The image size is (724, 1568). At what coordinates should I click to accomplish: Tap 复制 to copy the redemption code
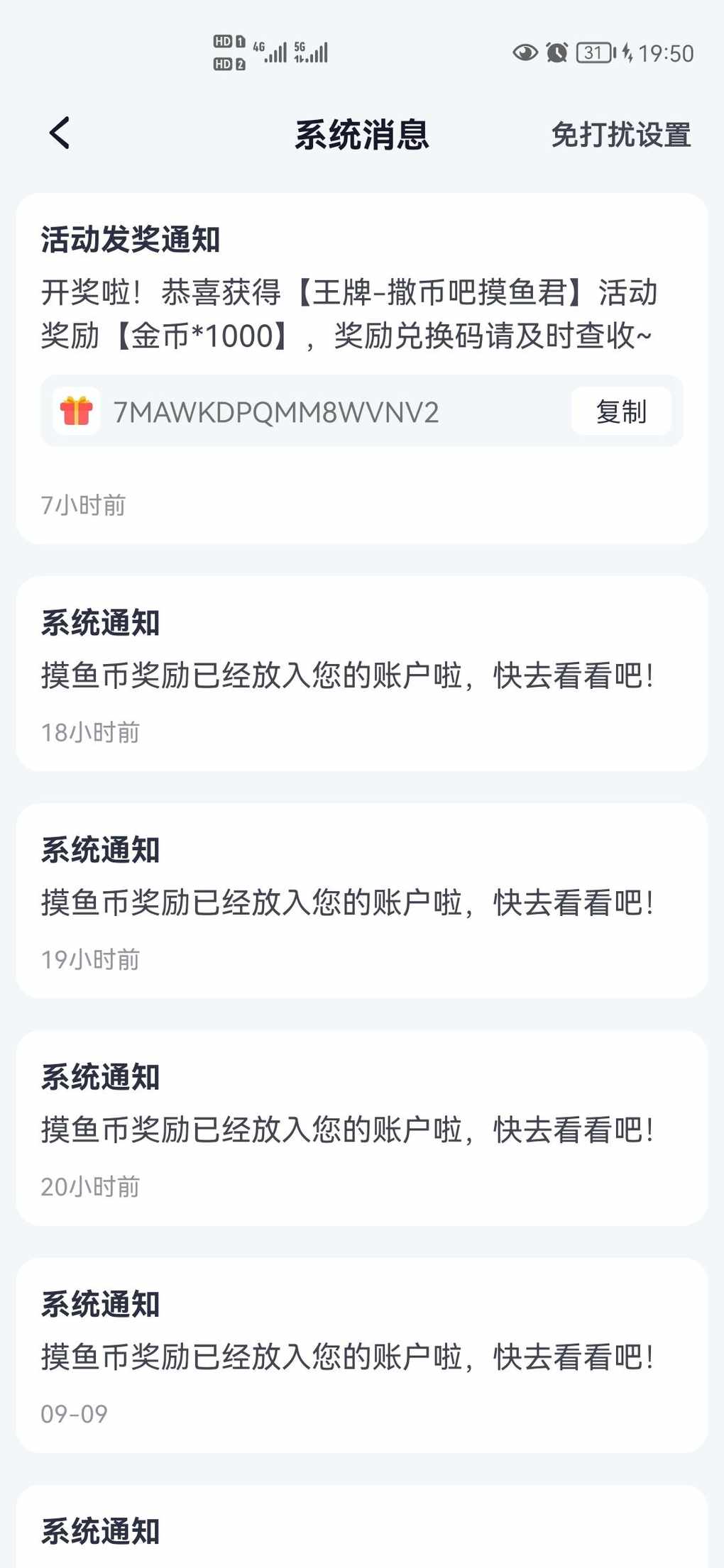pyautogui.click(x=621, y=412)
